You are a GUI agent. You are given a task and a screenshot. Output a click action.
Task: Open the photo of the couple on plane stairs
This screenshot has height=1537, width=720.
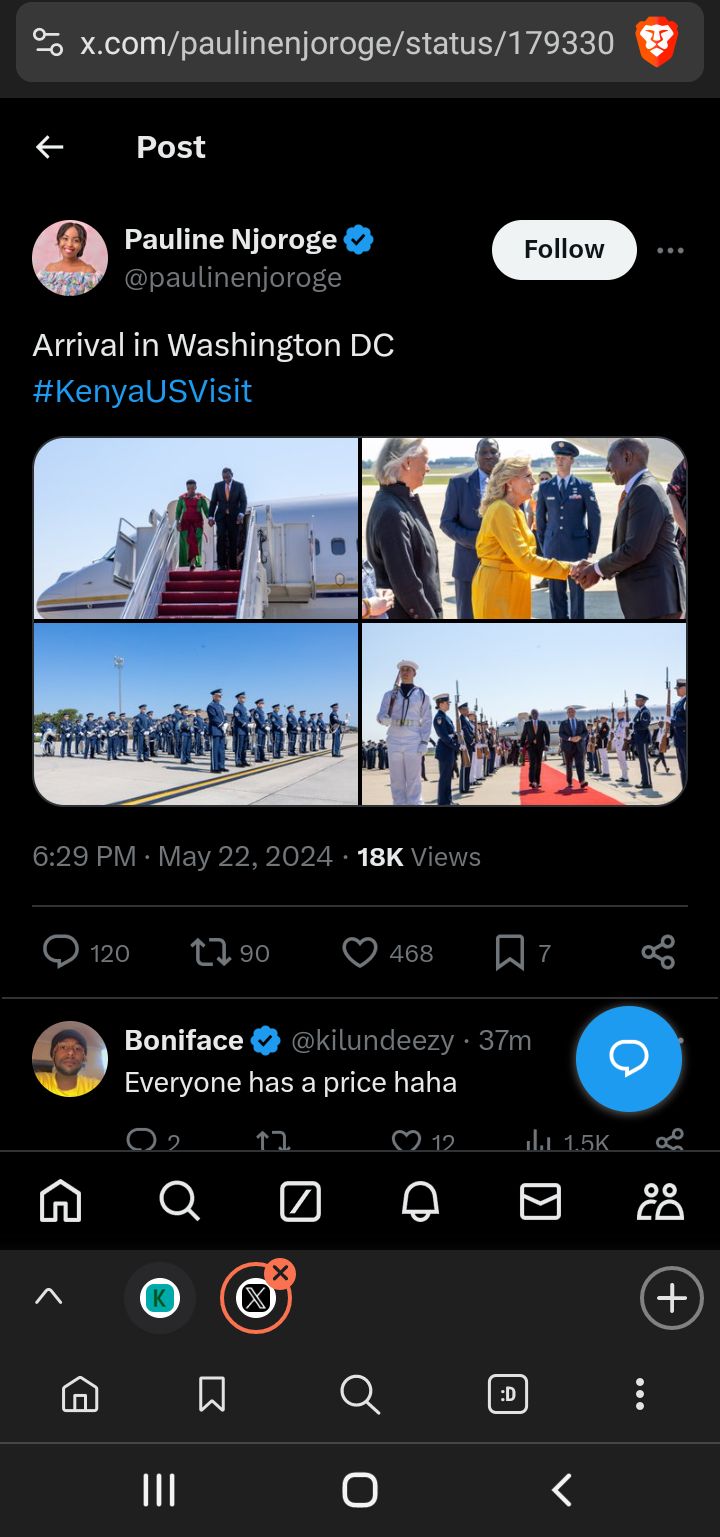click(x=196, y=528)
